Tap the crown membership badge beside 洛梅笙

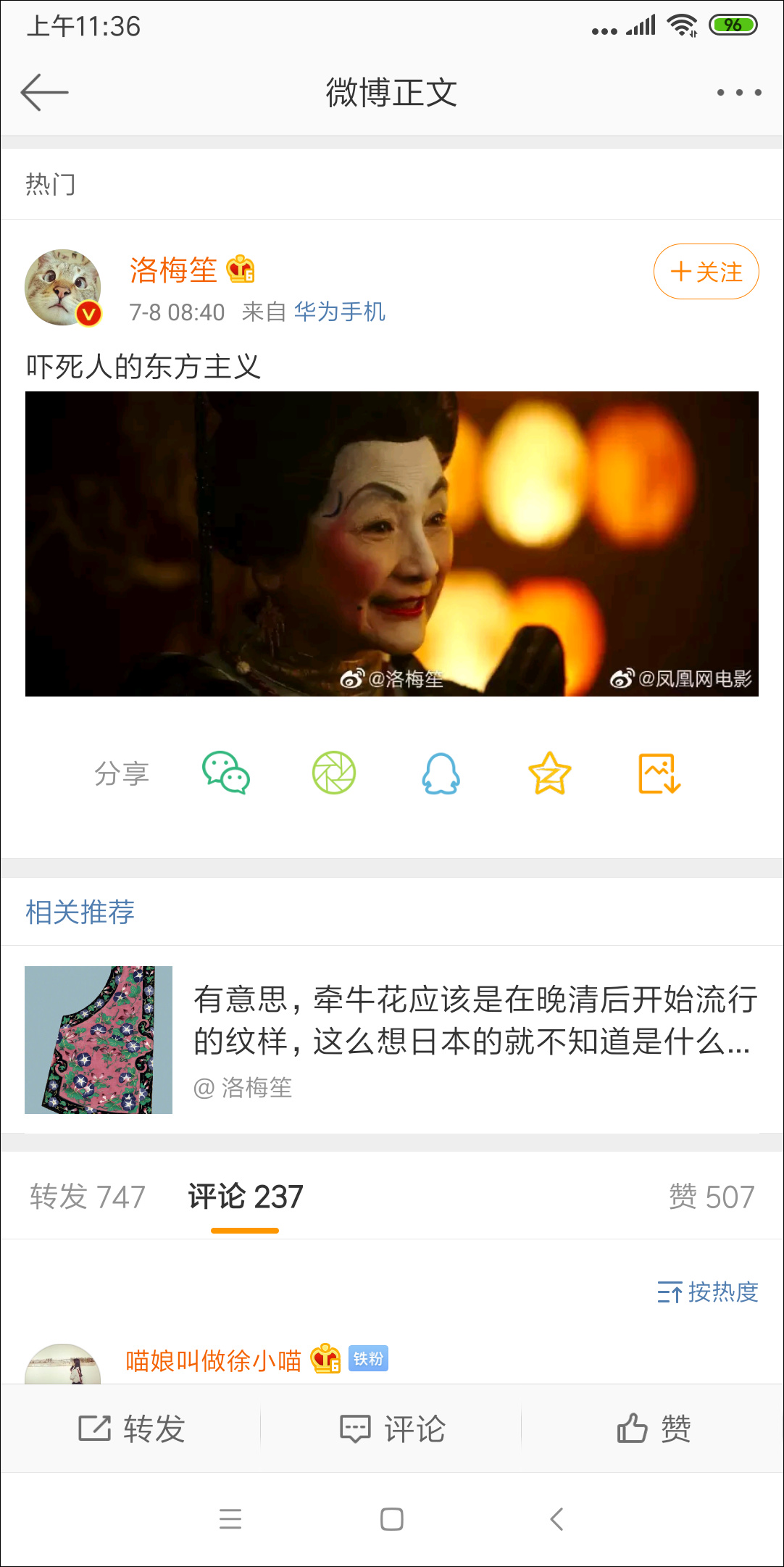click(x=239, y=270)
